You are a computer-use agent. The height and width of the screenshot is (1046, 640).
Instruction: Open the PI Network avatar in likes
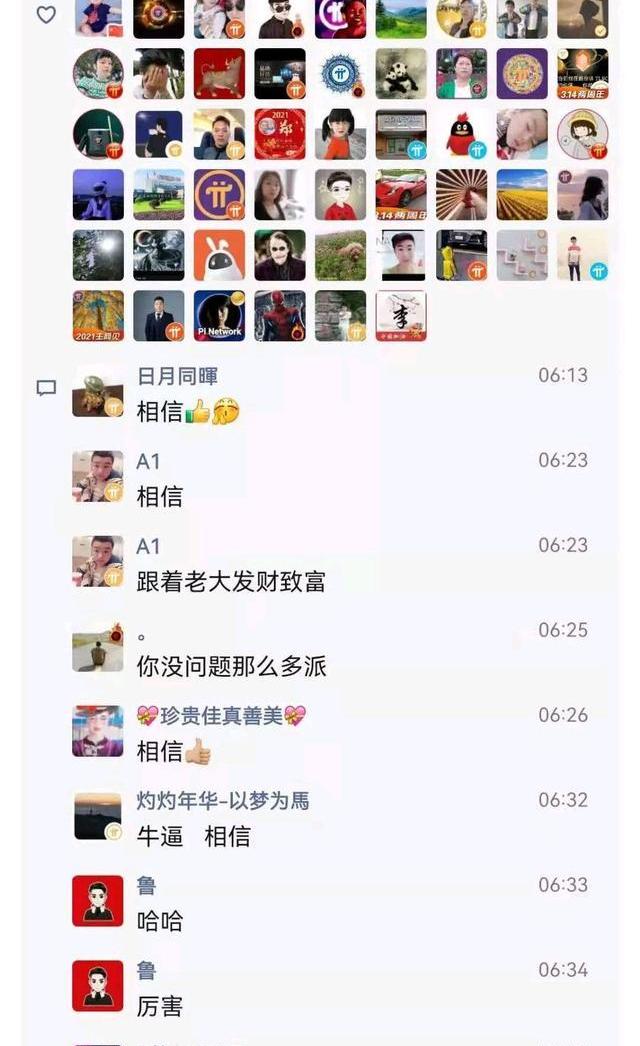pos(219,316)
